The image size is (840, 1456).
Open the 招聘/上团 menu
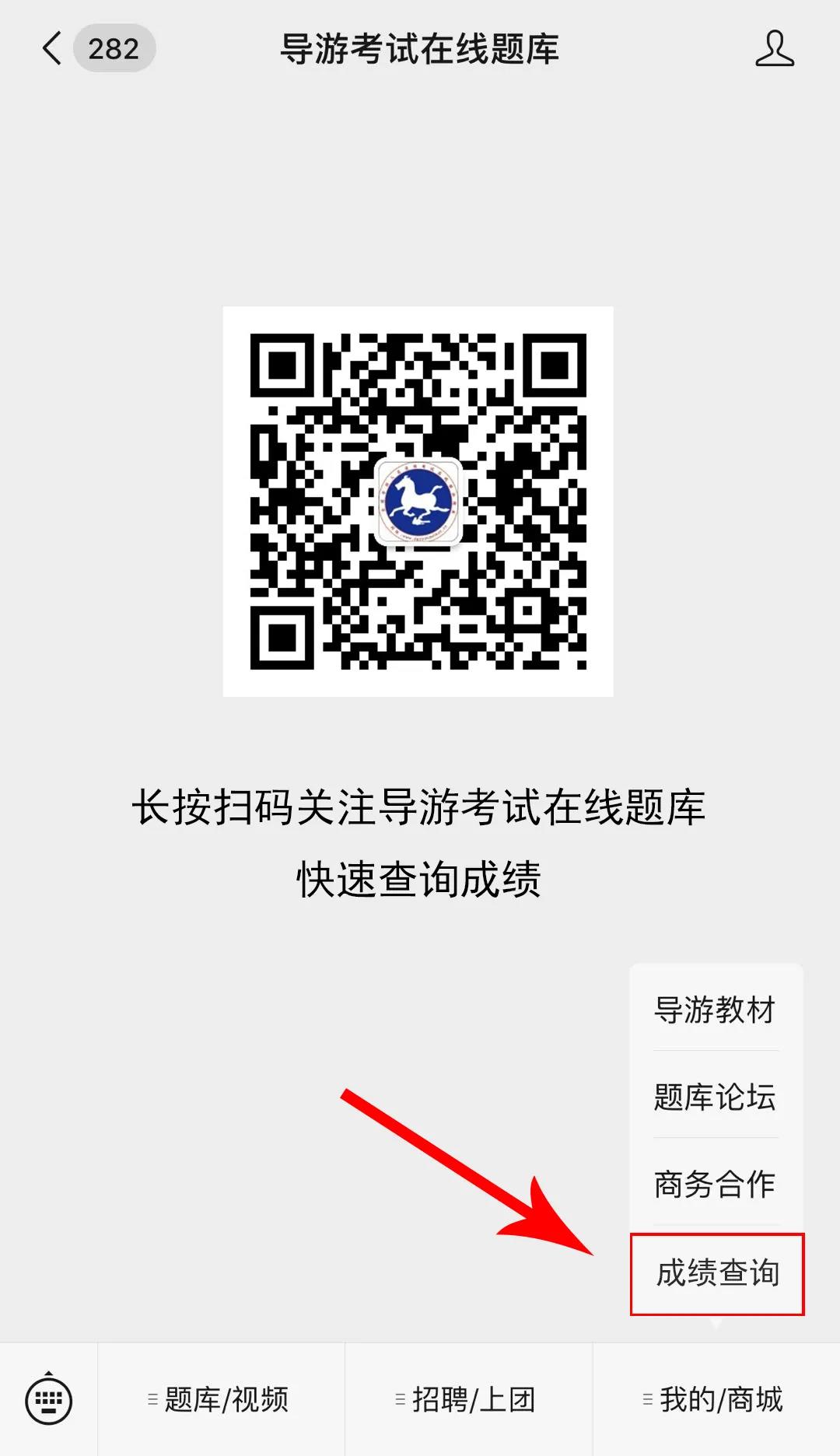click(x=468, y=1400)
